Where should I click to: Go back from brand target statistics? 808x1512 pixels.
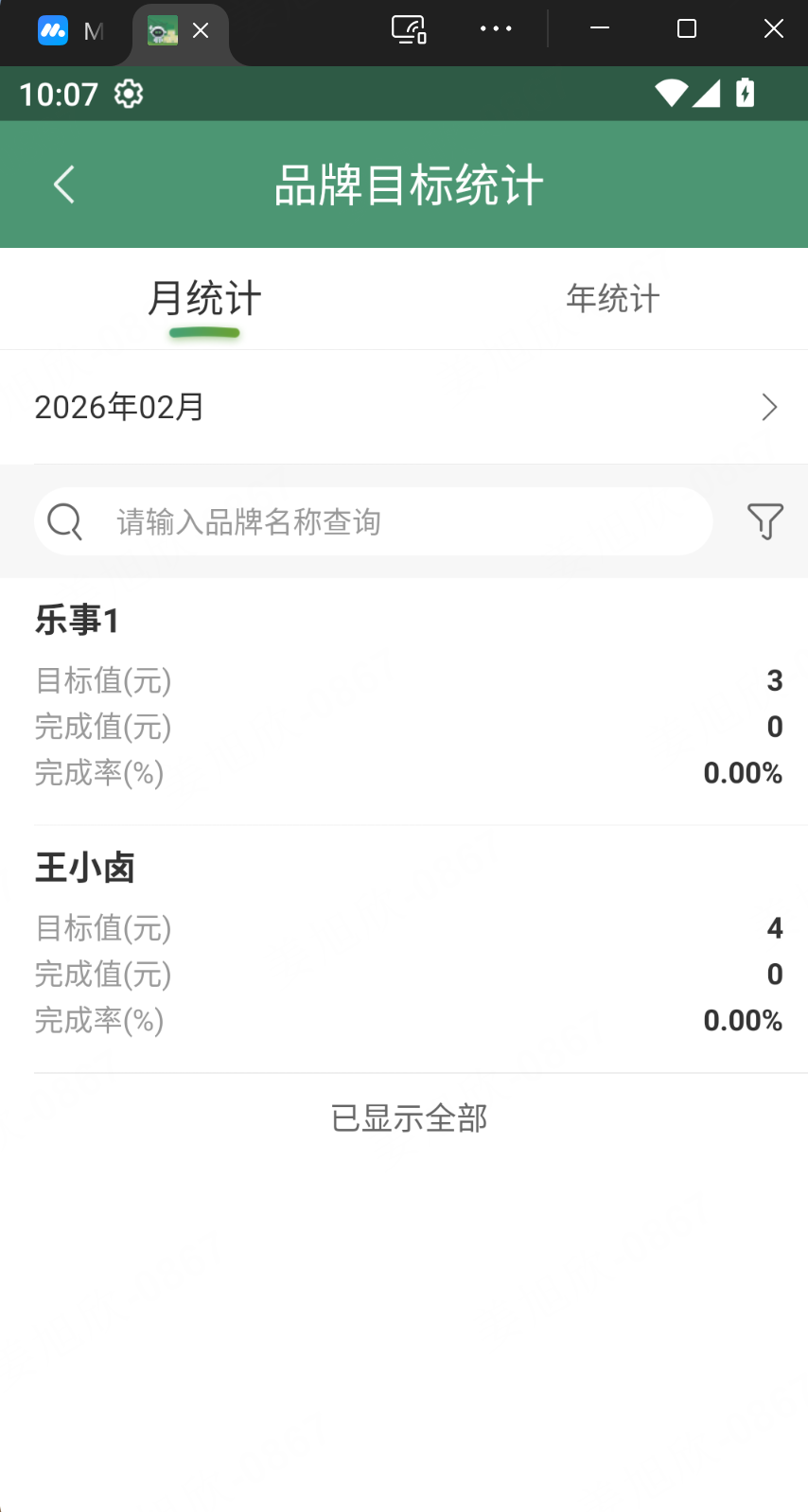pos(63,185)
